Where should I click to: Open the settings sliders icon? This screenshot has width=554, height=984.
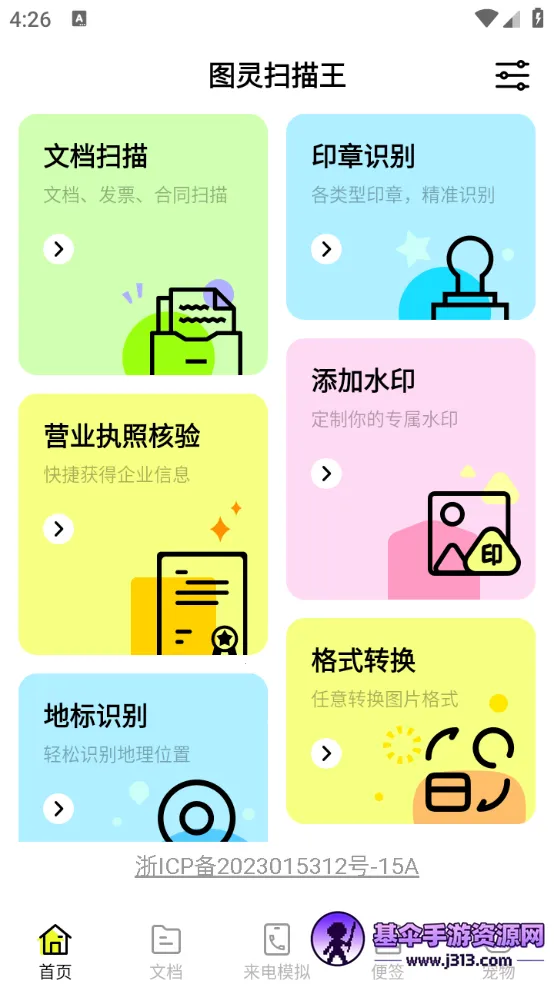pos(512,75)
